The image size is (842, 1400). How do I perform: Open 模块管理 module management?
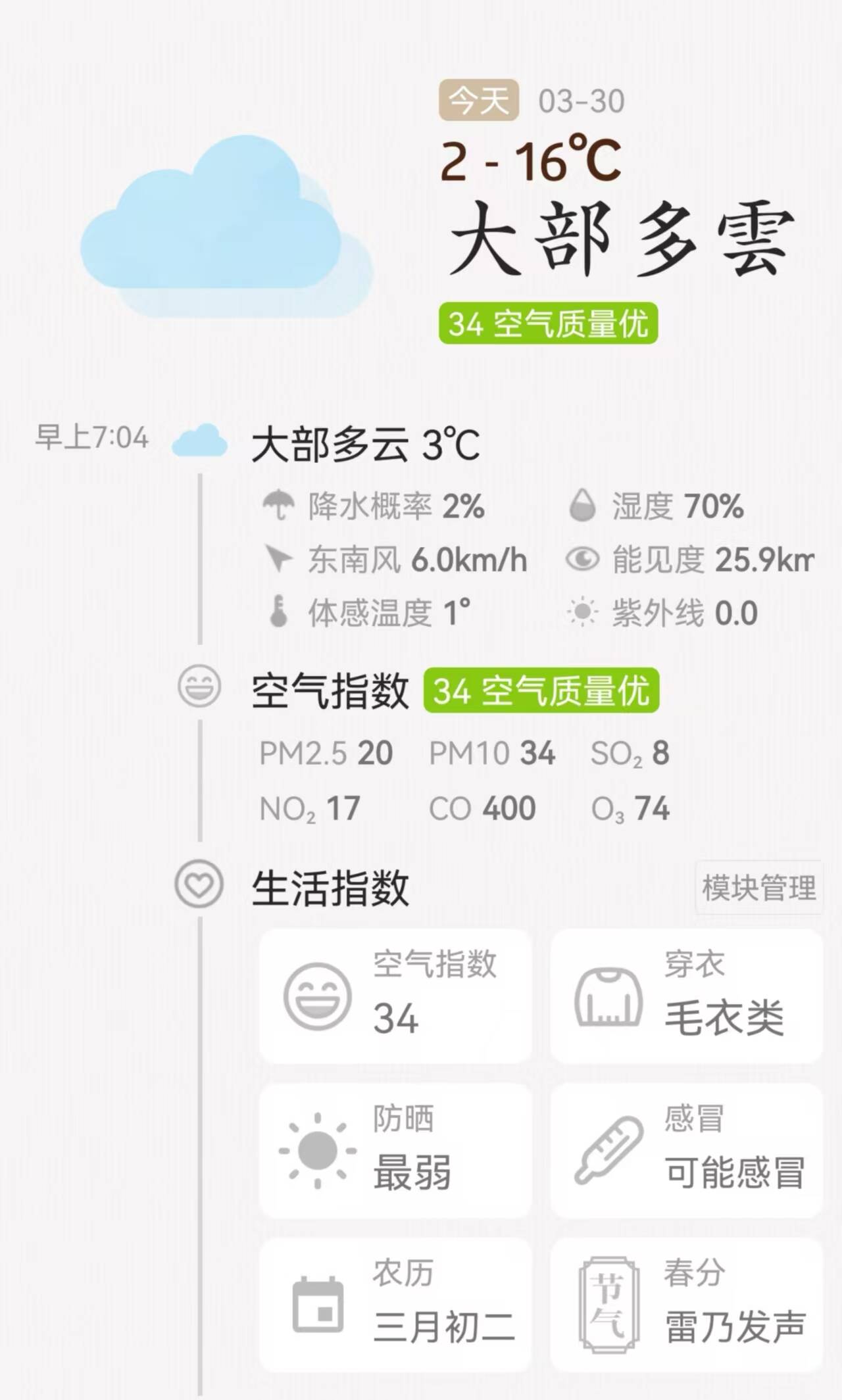pyautogui.click(x=758, y=888)
